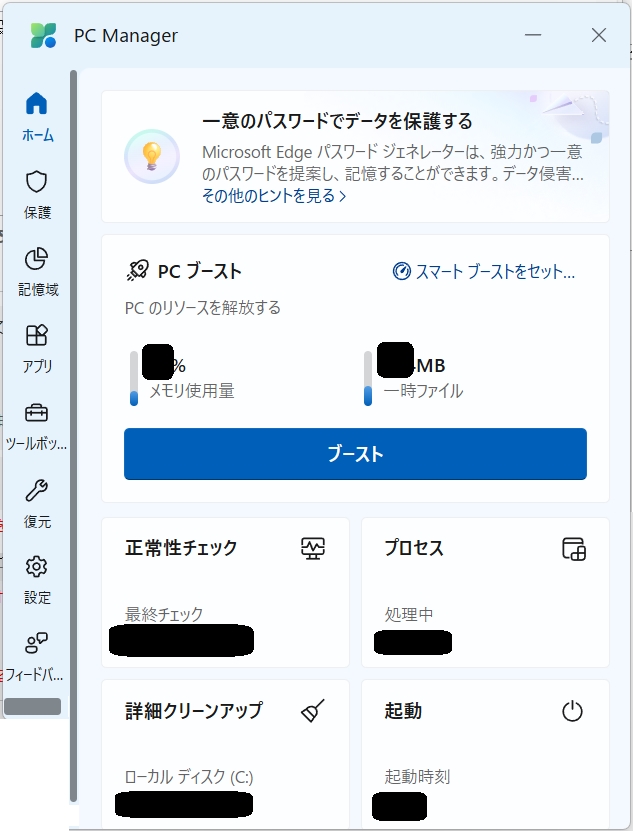The image size is (633, 831).
Task: Close the PC Manager window
Action: click(598, 36)
